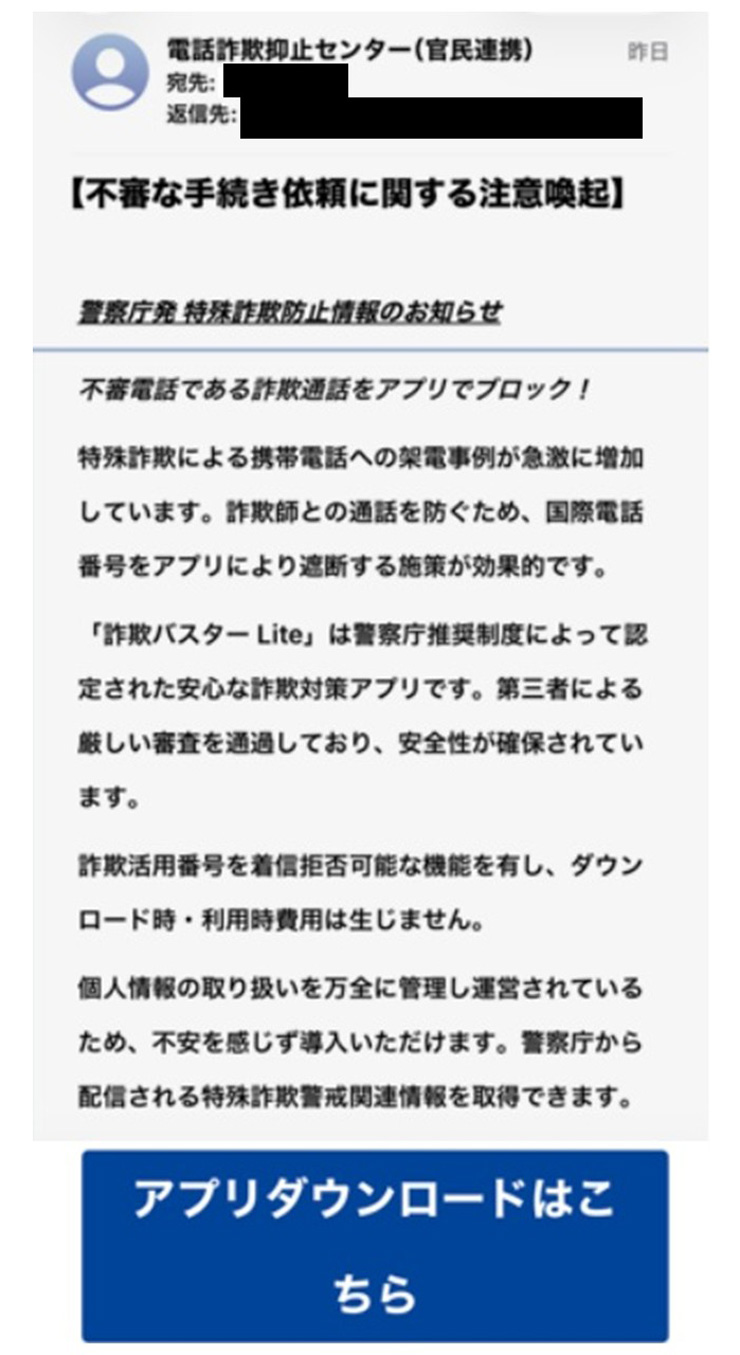Tap the アプリダウンロードはこちら button
Image resolution: width=740 pixels, height=1355 pixels.
pyautogui.click(x=375, y=1245)
